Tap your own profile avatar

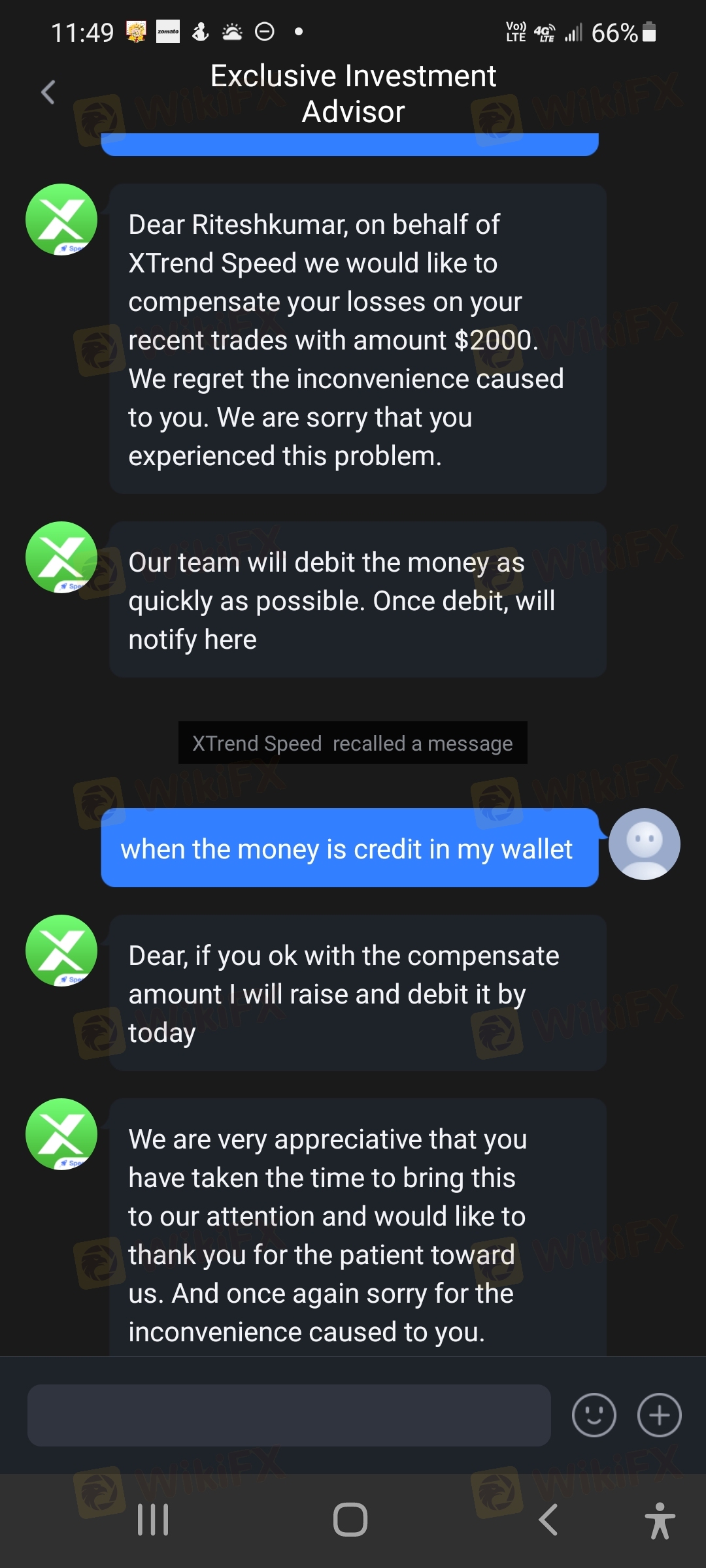coord(644,844)
